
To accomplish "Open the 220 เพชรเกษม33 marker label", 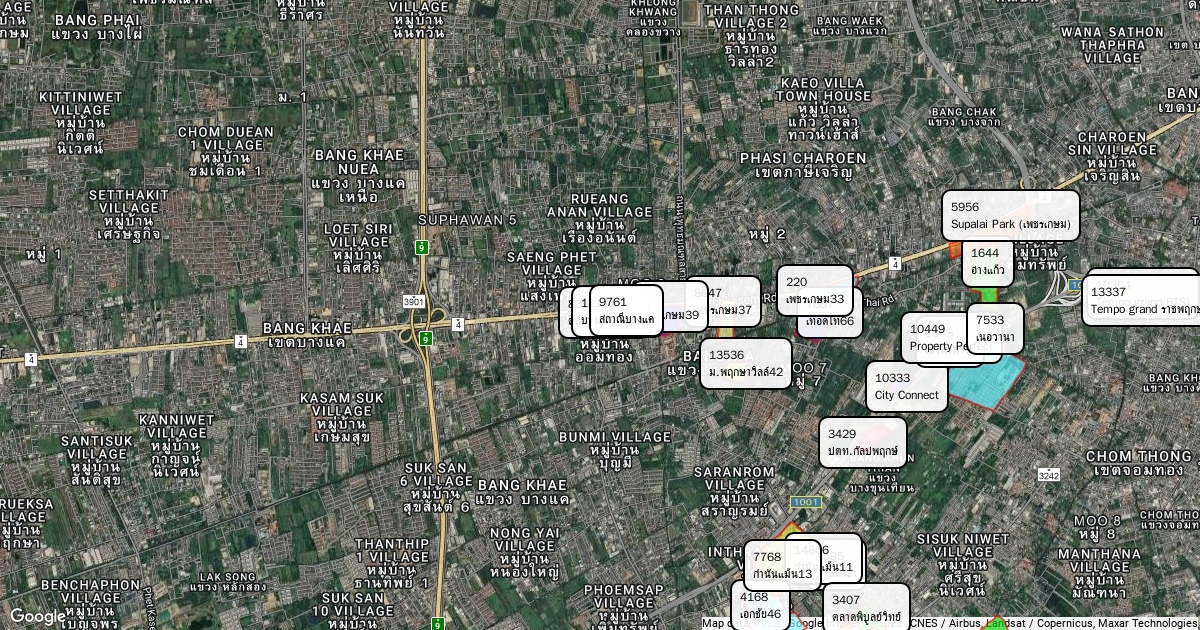I will pyautogui.click(x=814, y=290).
